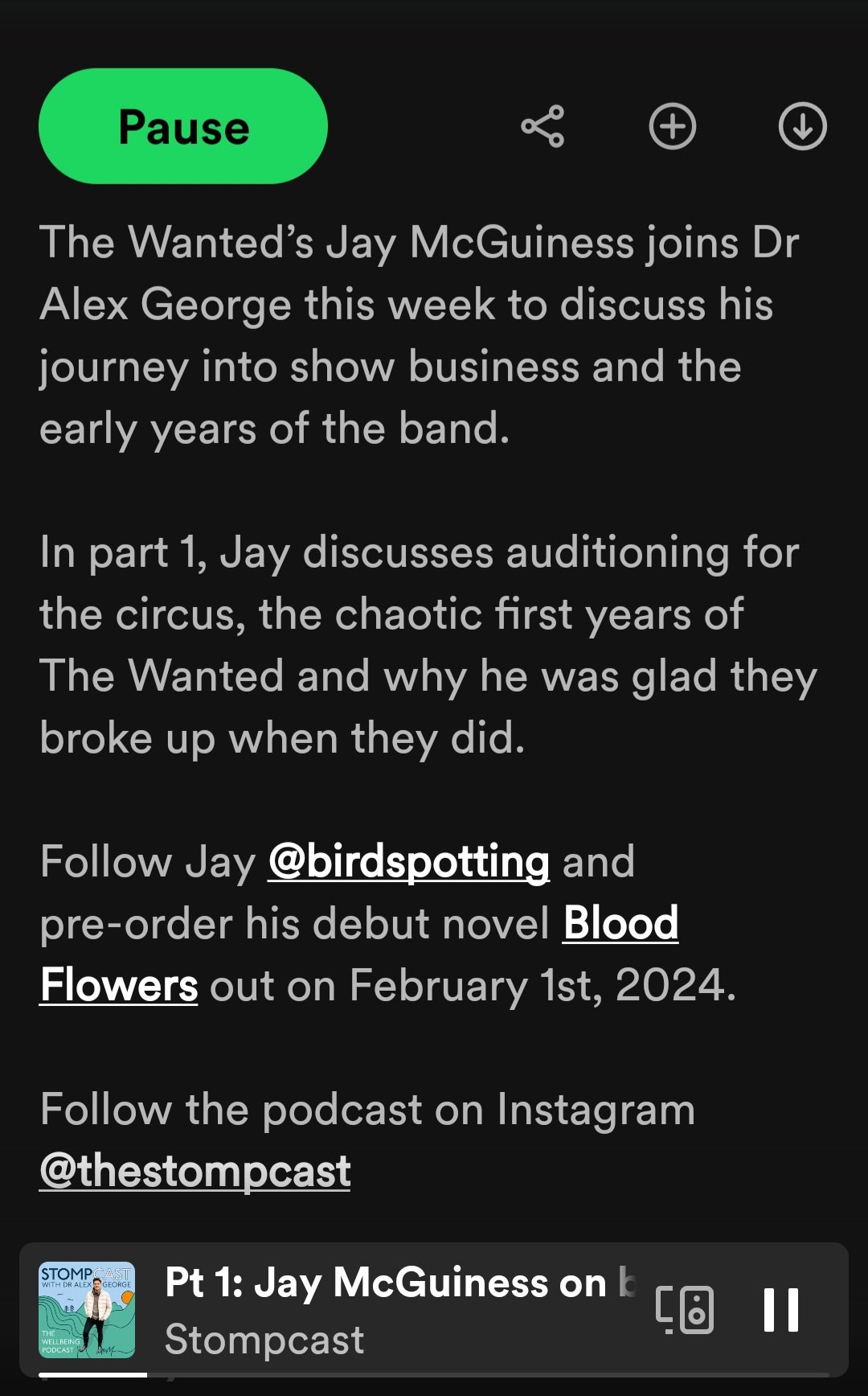Tap the green Pause button
This screenshot has height=1396, width=868.
(183, 126)
